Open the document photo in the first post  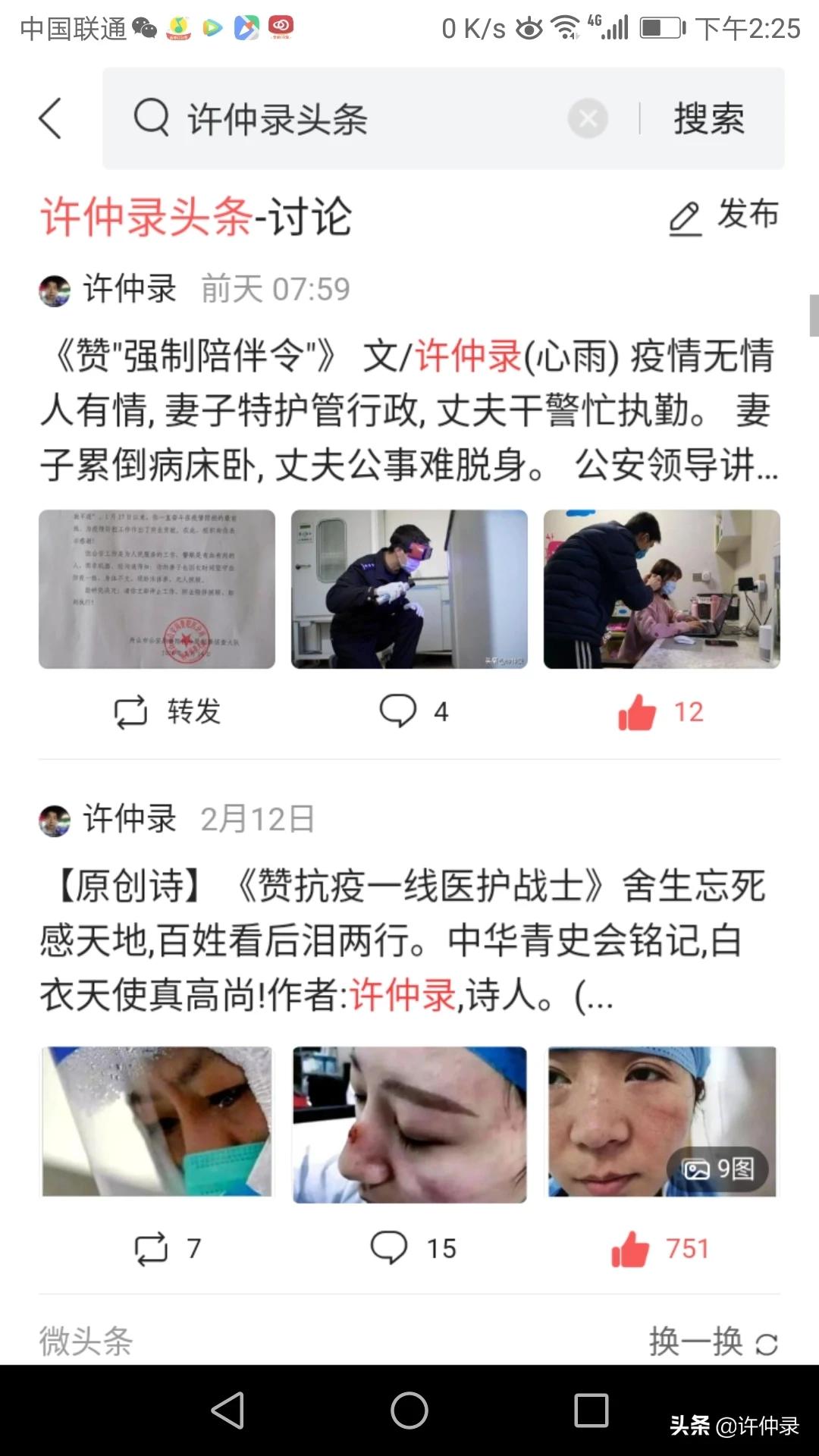click(x=157, y=589)
